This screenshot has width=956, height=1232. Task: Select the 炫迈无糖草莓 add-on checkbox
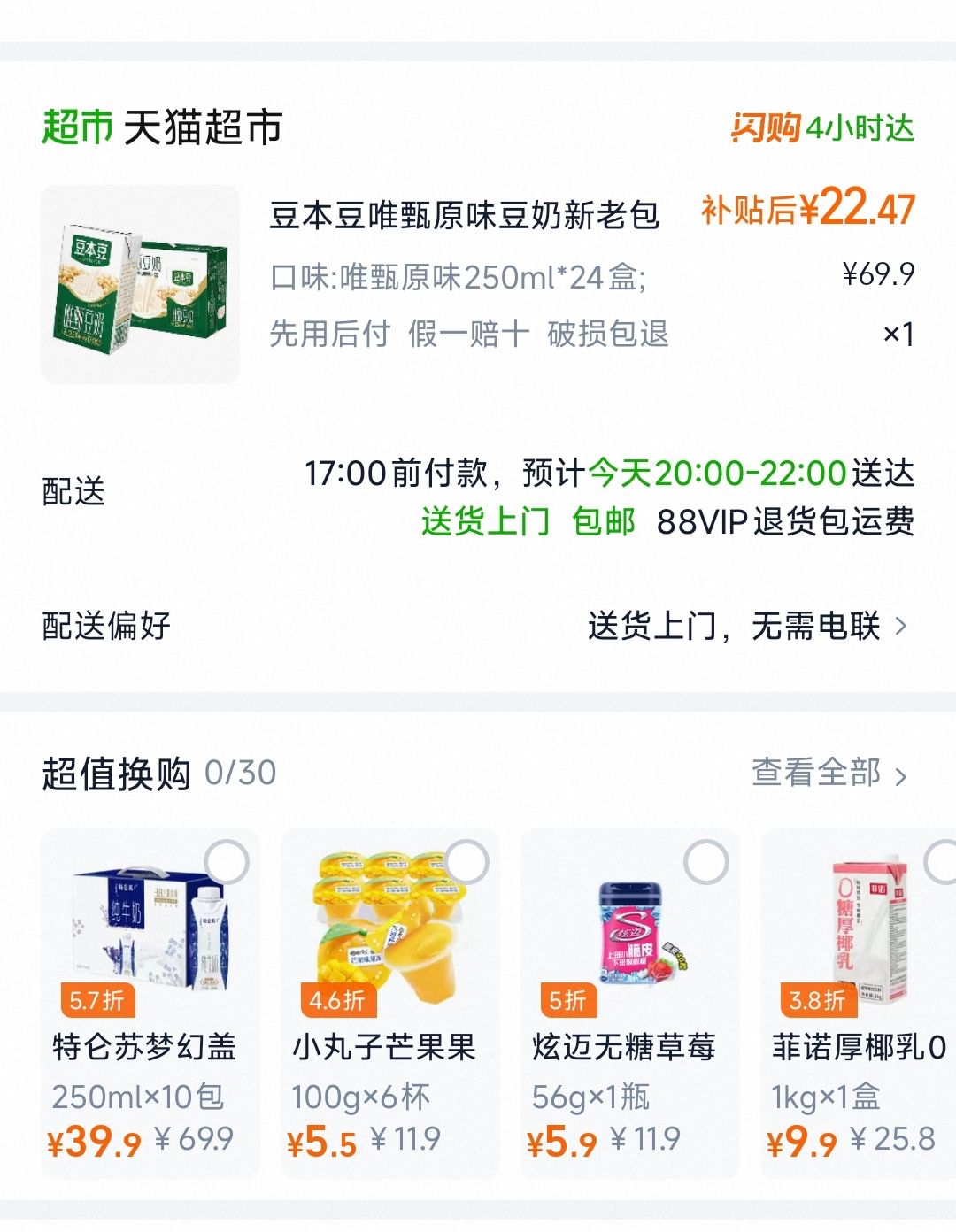click(706, 861)
